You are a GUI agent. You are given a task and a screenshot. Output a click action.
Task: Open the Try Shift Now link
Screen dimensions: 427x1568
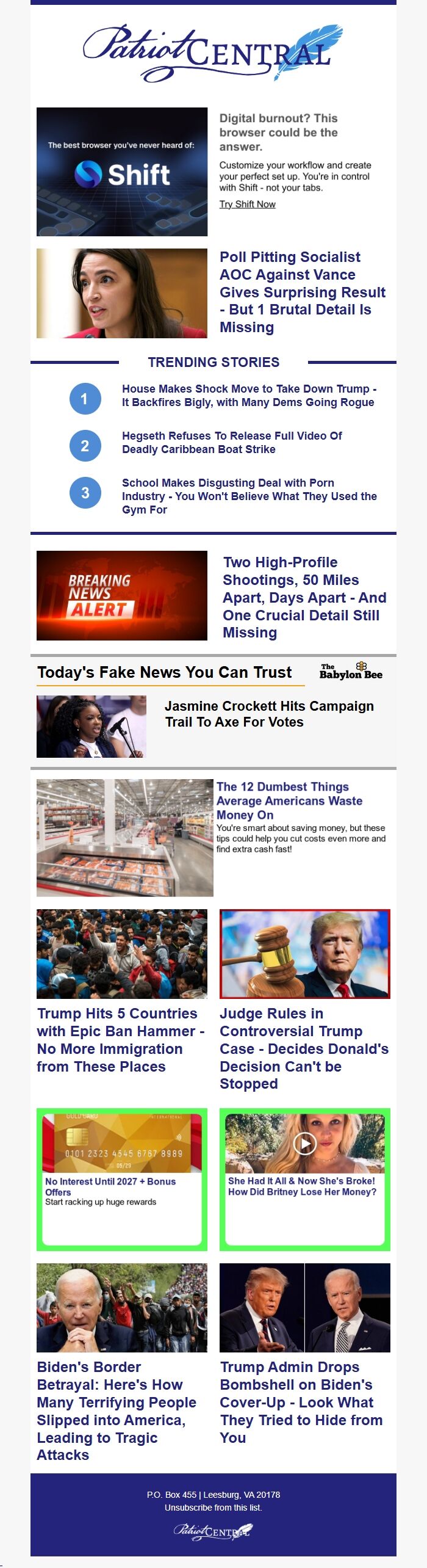click(x=247, y=205)
